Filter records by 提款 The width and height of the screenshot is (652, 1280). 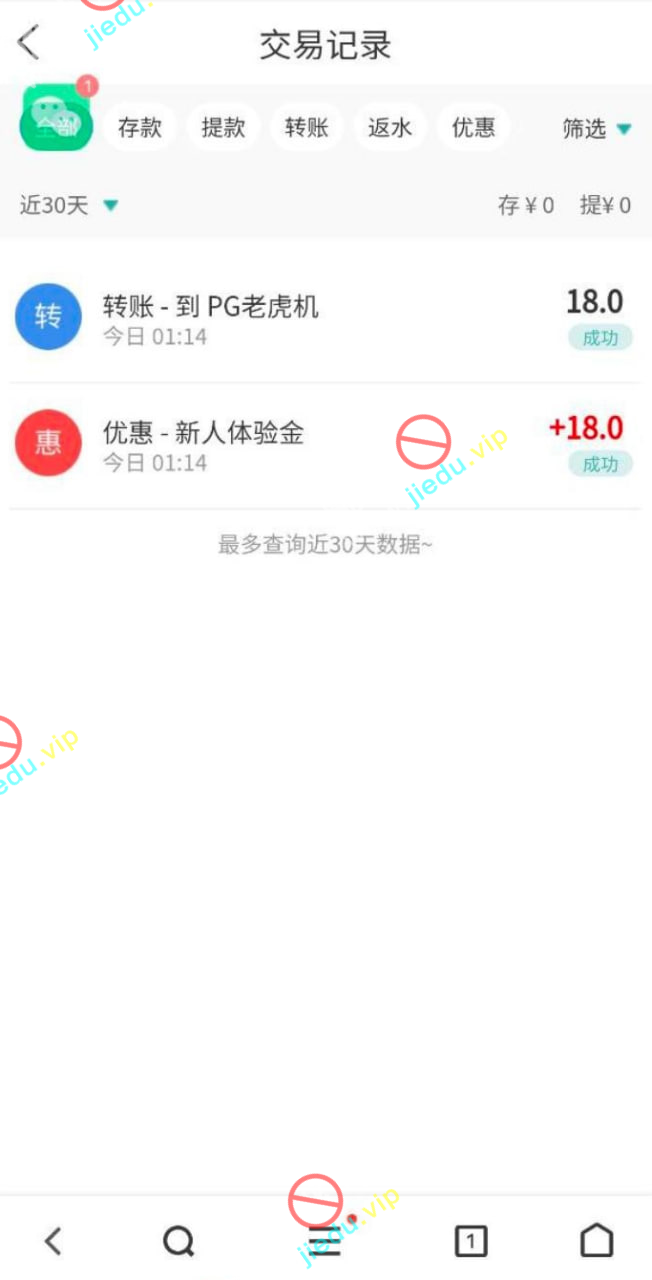[x=223, y=128]
